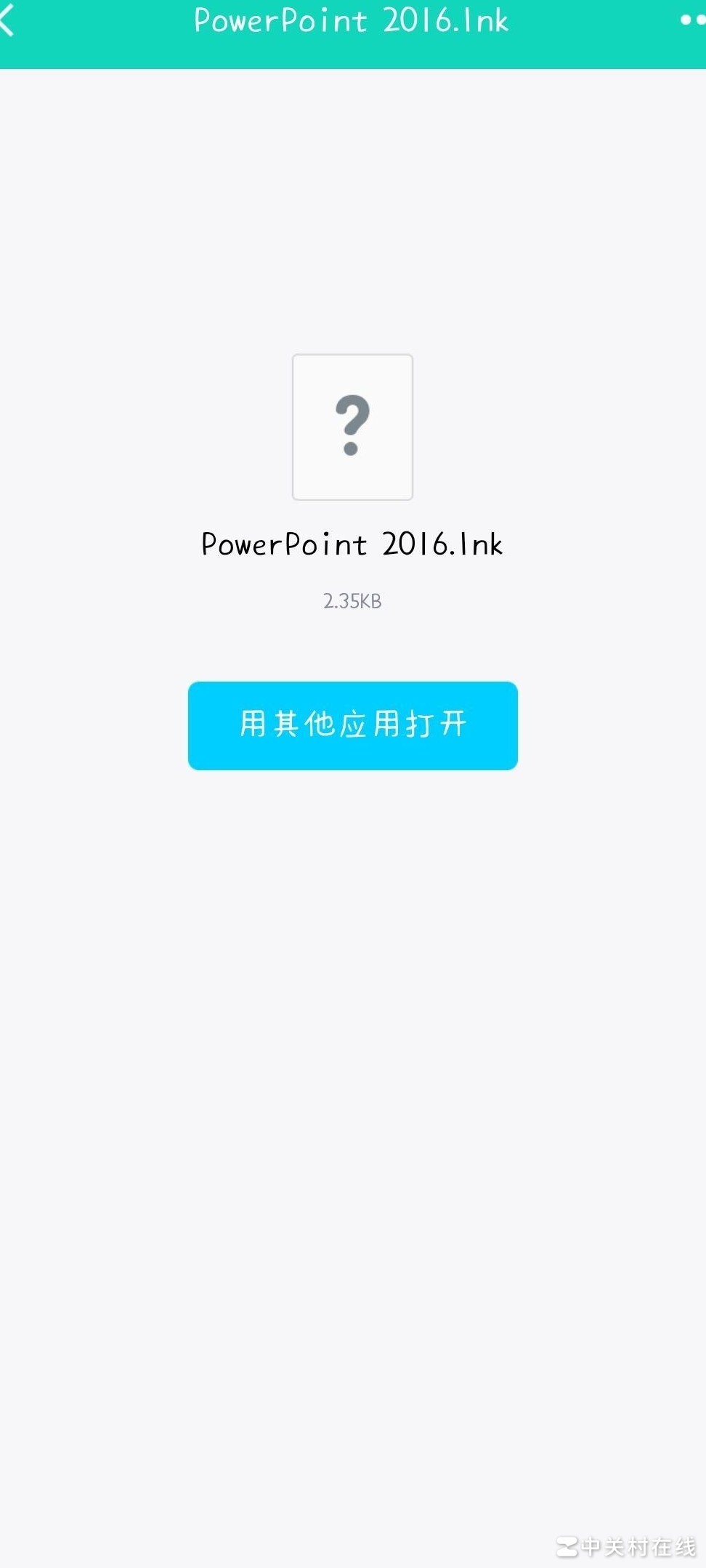Image resolution: width=706 pixels, height=1568 pixels.
Task: Tap the center of the file preview card
Action: [352, 427]
